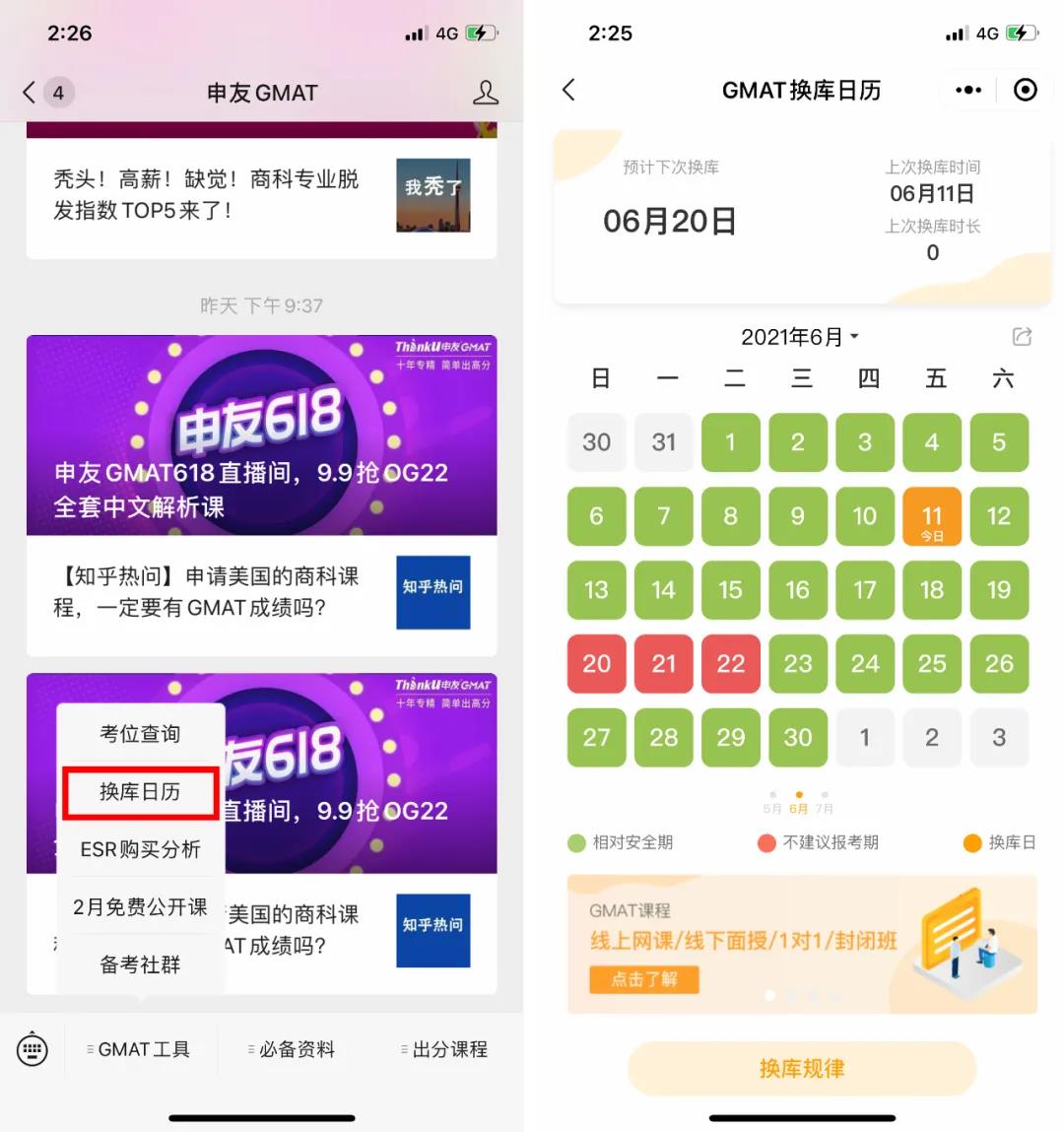The width and height of the screenshot is (1064, 1132).
Task: Open the 2021年6月 month dropdown
Action: [x=801, y=336]
